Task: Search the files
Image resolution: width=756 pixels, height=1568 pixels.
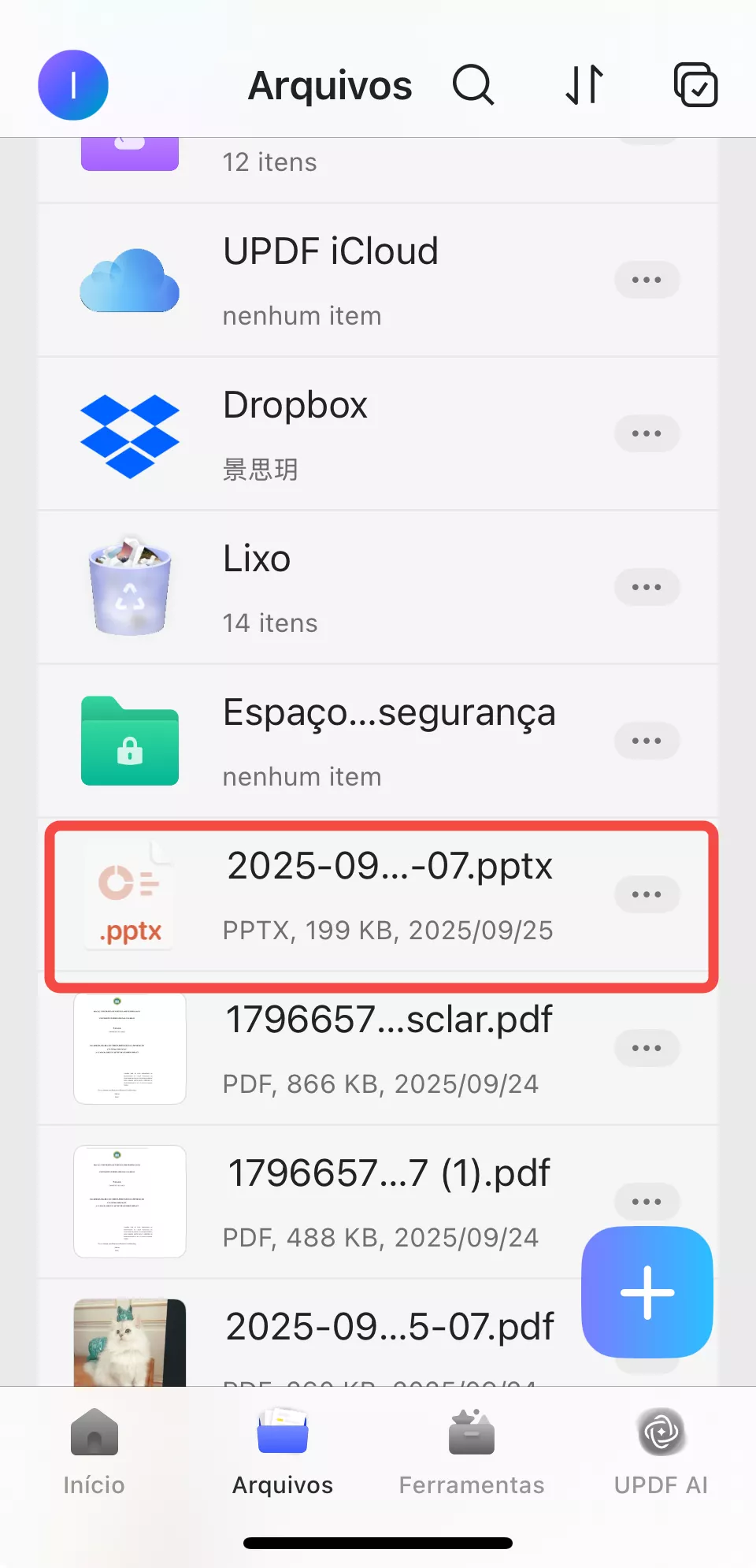Action: (473, 85)
